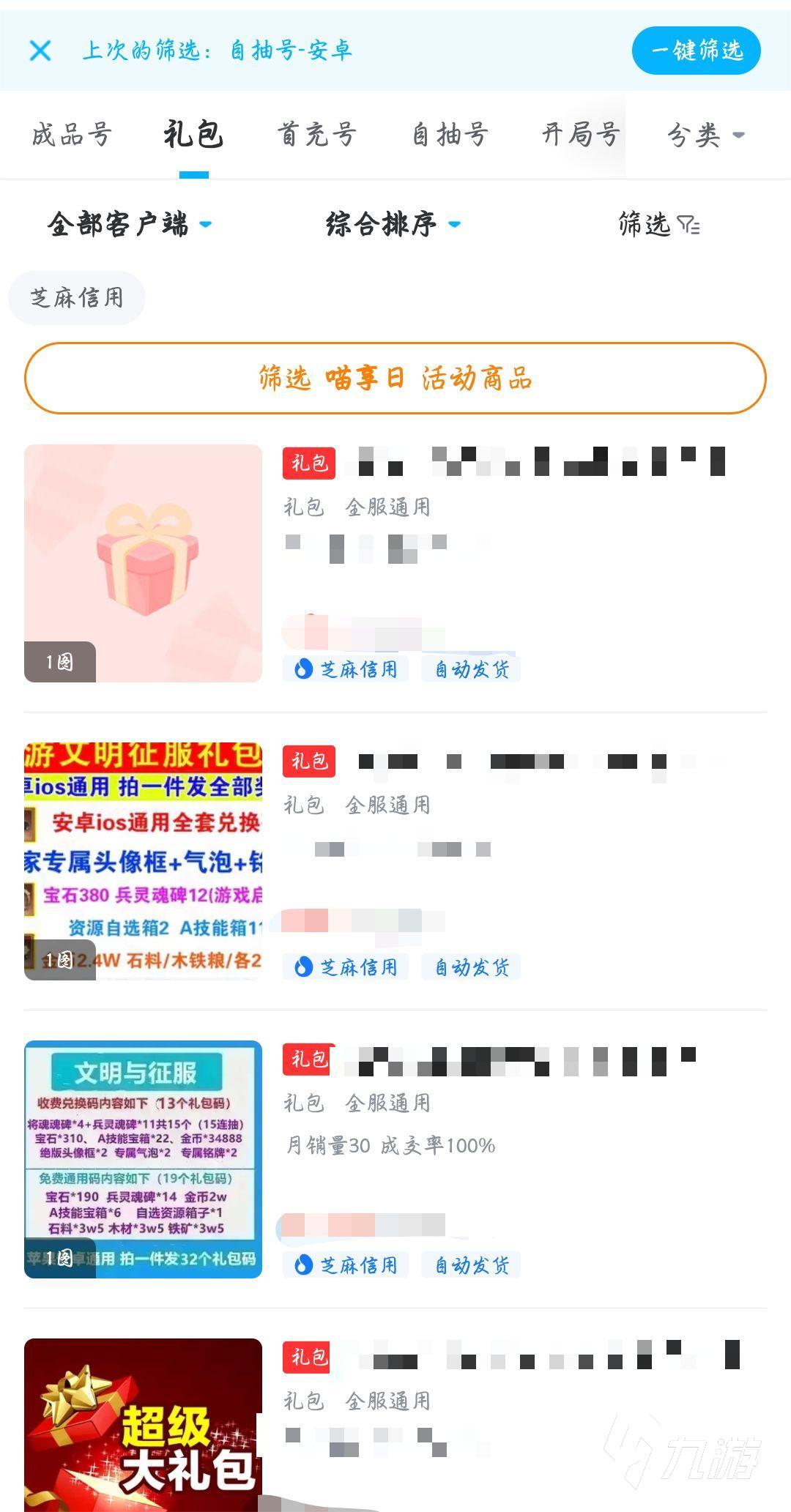The height and width of the screenshot is (1512, 791).
Task: Open the 自抽号 tab
Action: [450, 135]
